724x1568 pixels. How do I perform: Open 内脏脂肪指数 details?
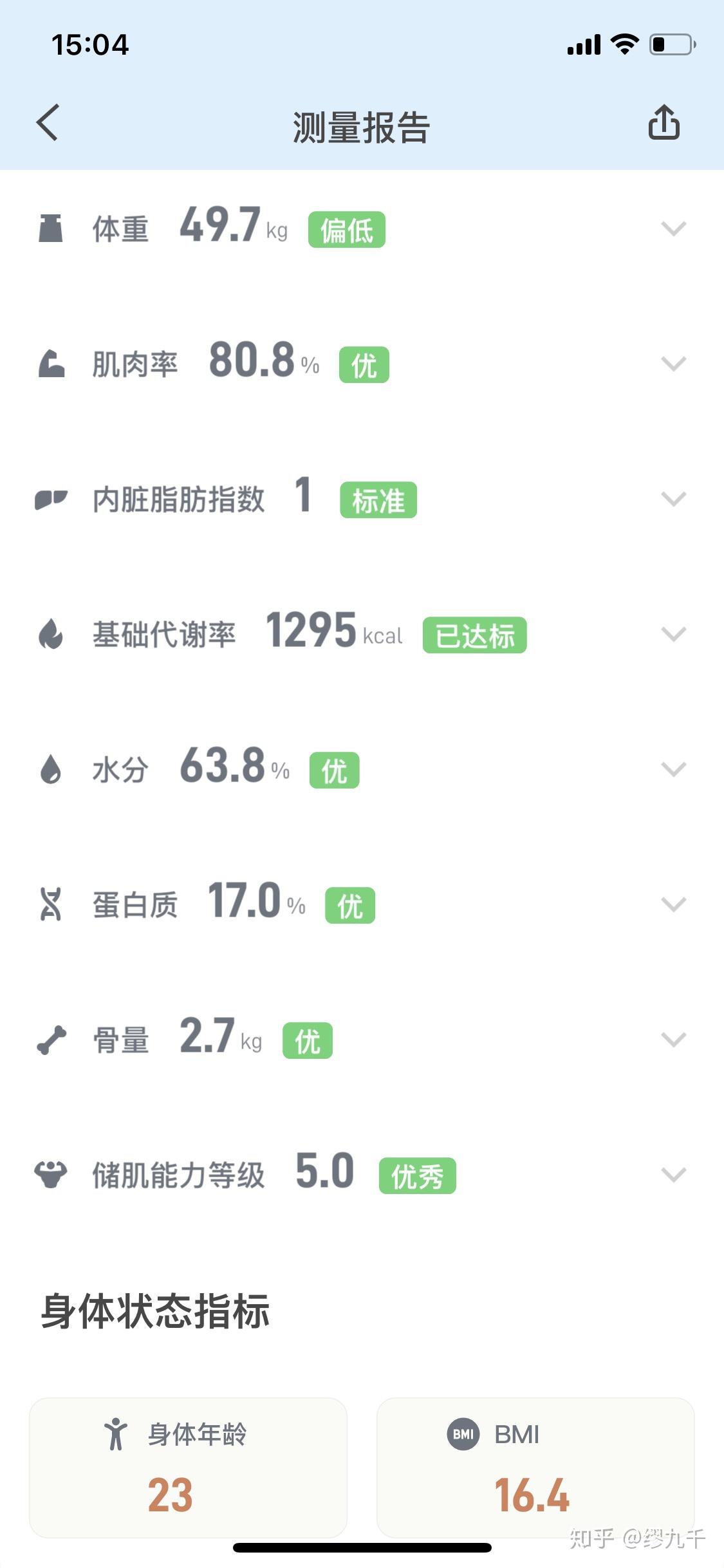tap(673, 499)
